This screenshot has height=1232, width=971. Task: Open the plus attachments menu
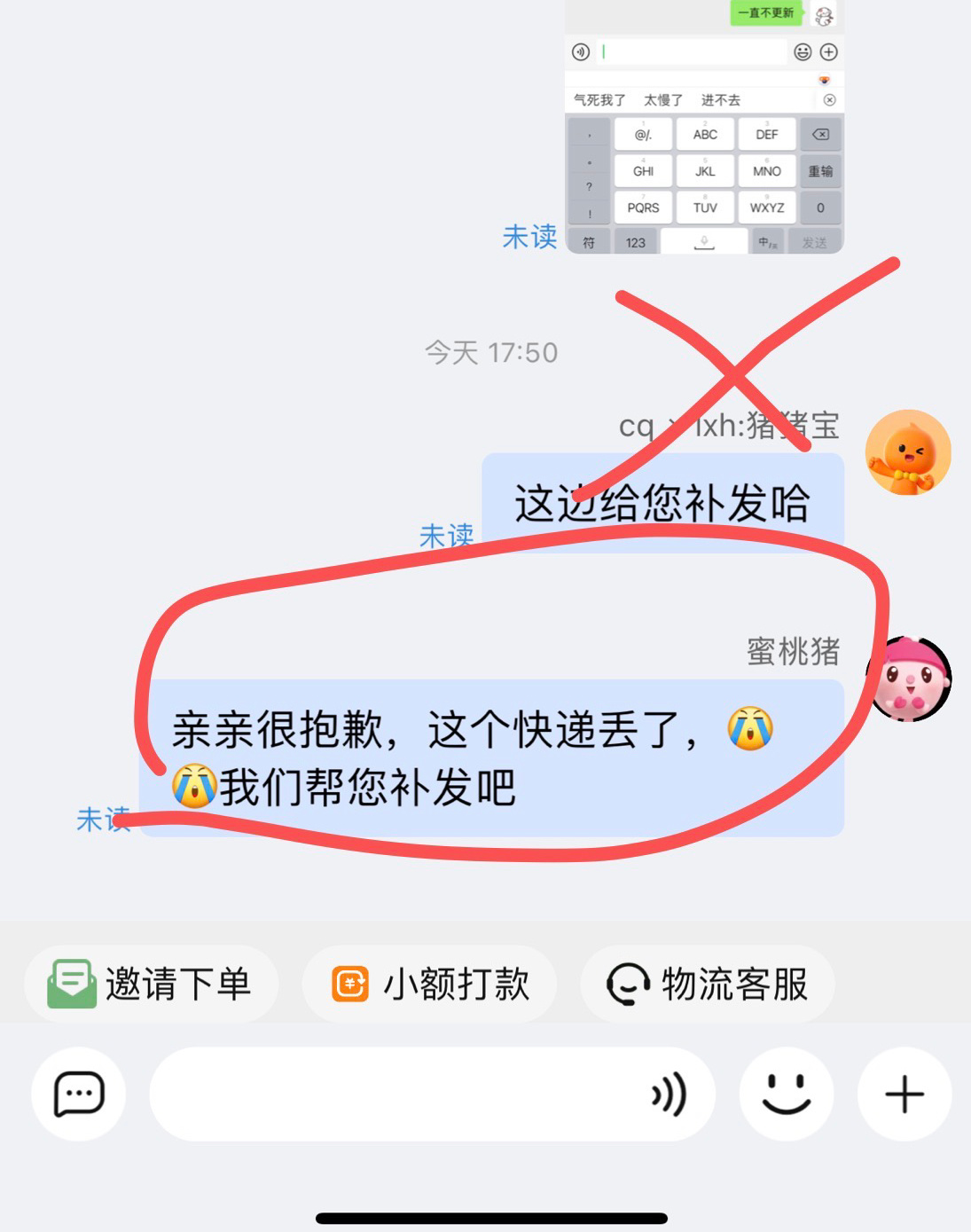coord(904,1094)
